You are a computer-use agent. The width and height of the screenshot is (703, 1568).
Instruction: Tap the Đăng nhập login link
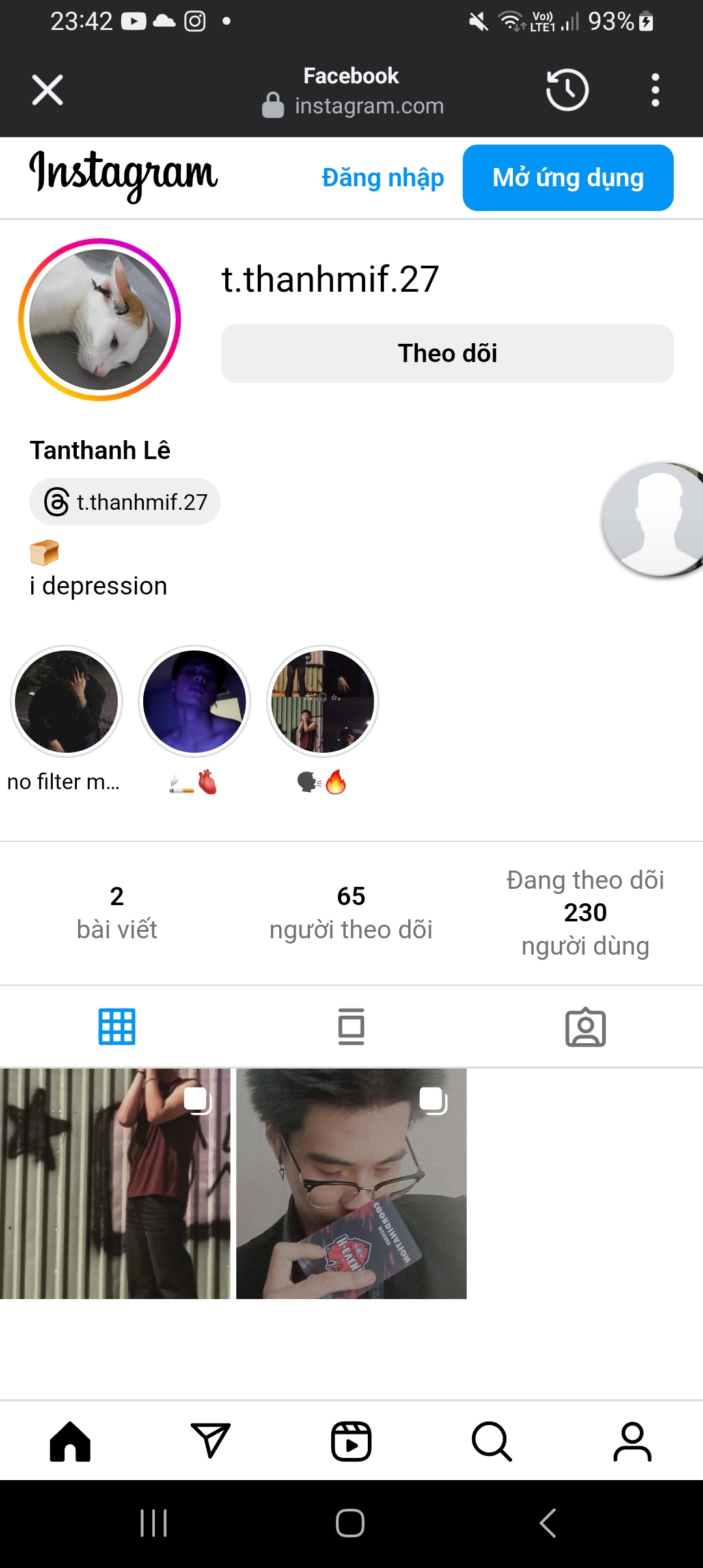[x=383, y=178]
